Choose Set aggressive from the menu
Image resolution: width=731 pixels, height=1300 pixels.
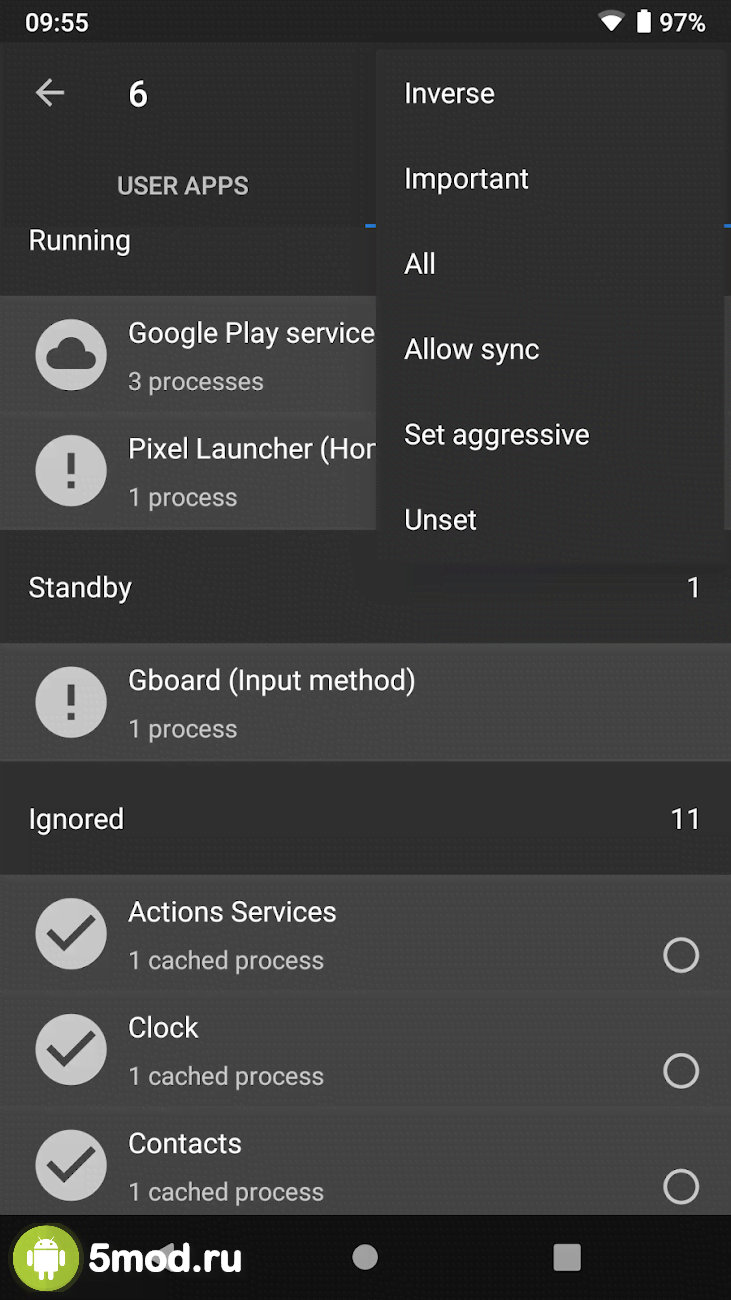click(x=496, y=435)
